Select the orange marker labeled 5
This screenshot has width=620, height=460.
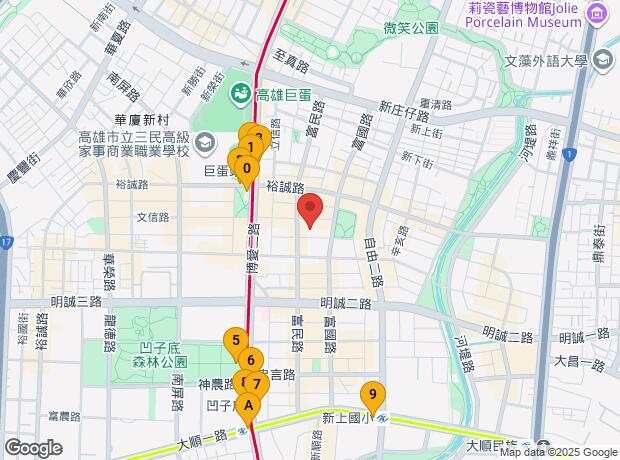click(x=235, y=340)
